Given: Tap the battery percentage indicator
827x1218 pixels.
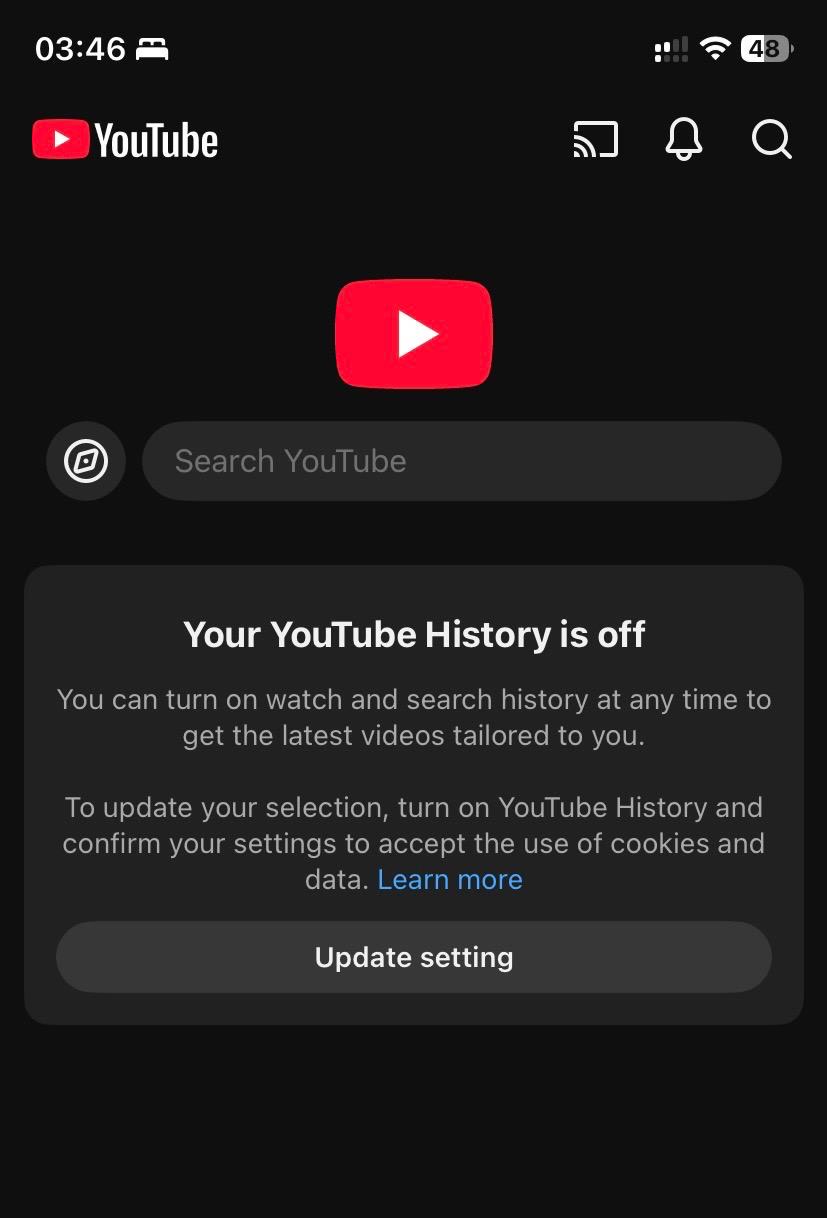Looking at the screenshot, I should pos(764,48).
